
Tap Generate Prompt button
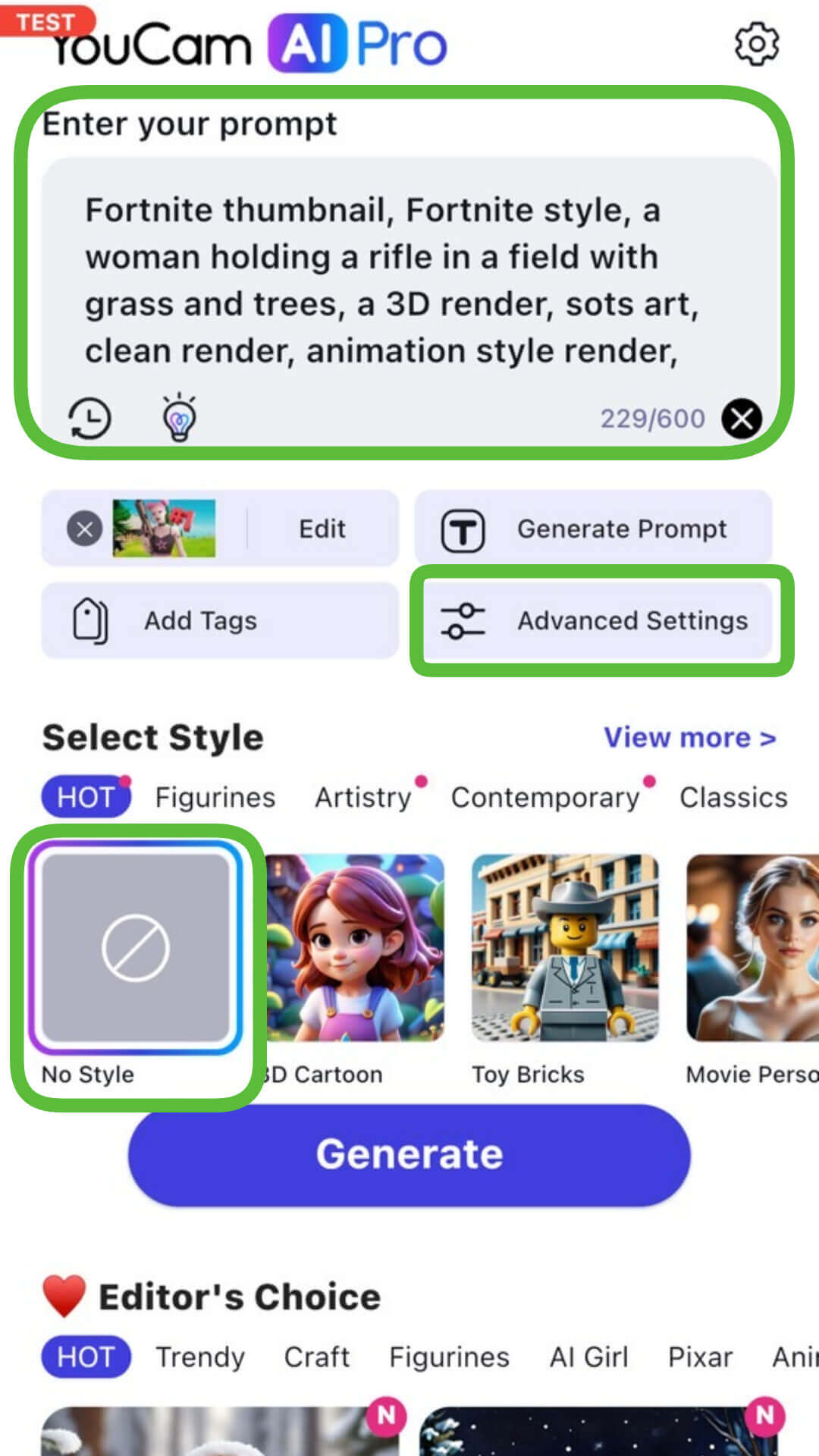(x=593, y=529)
